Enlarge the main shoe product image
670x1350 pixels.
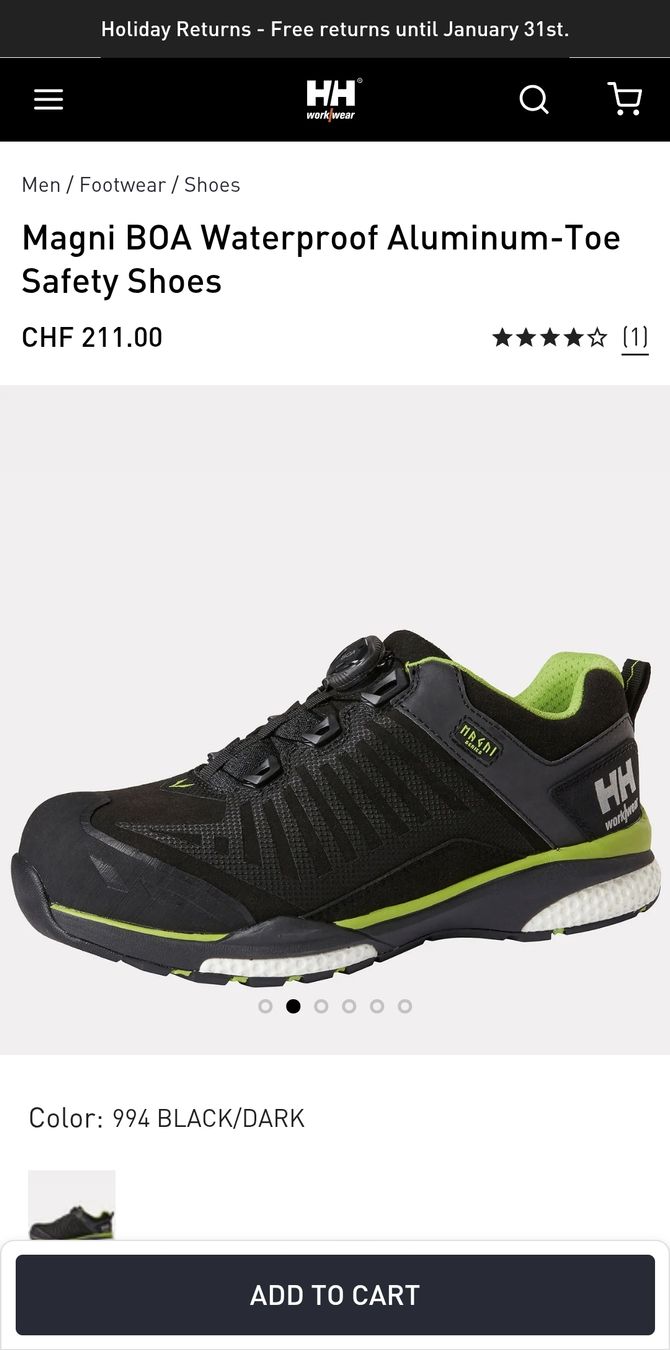point(335,800)
